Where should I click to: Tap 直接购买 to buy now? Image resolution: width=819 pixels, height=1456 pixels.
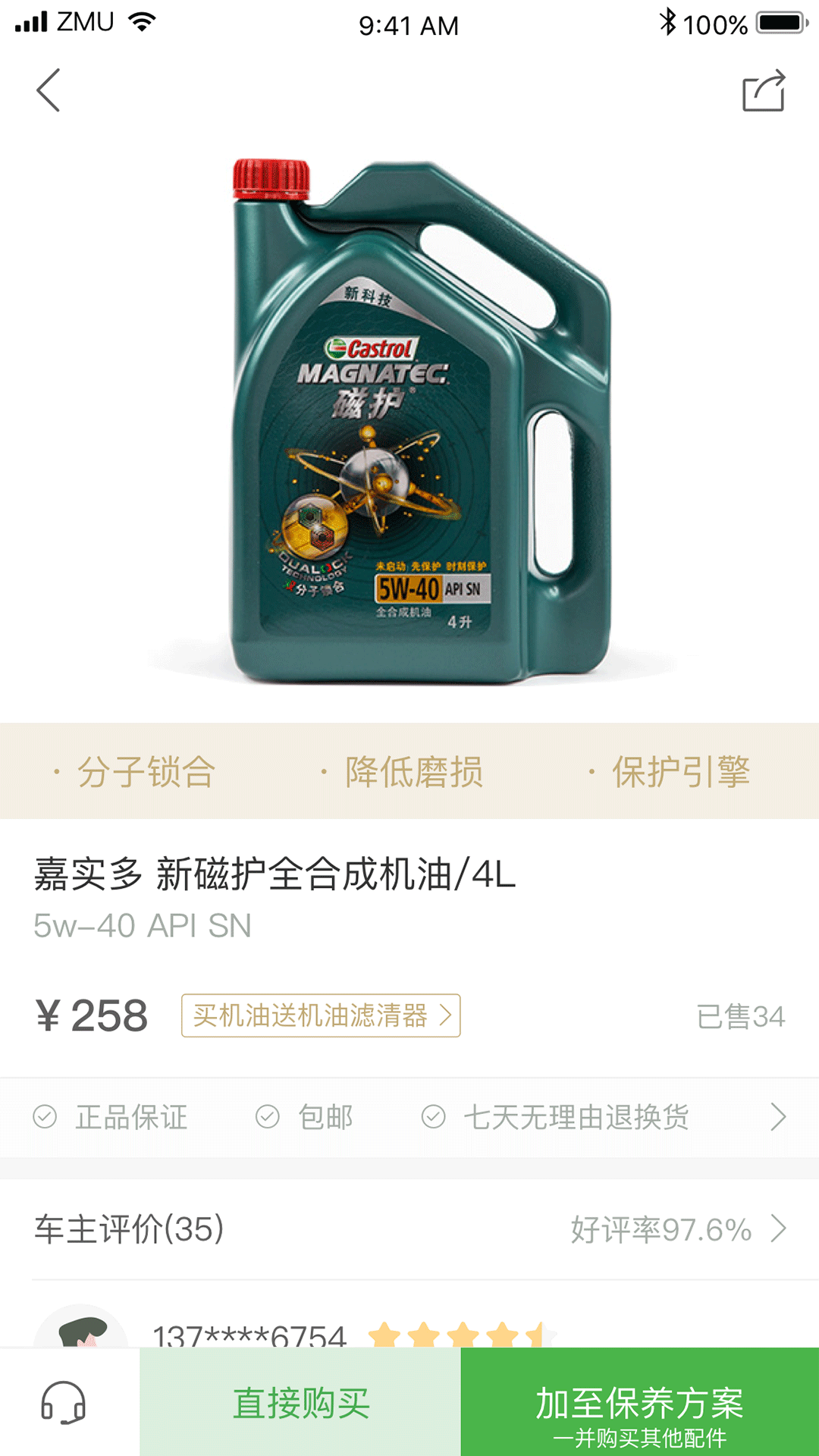coord(300,1402)
